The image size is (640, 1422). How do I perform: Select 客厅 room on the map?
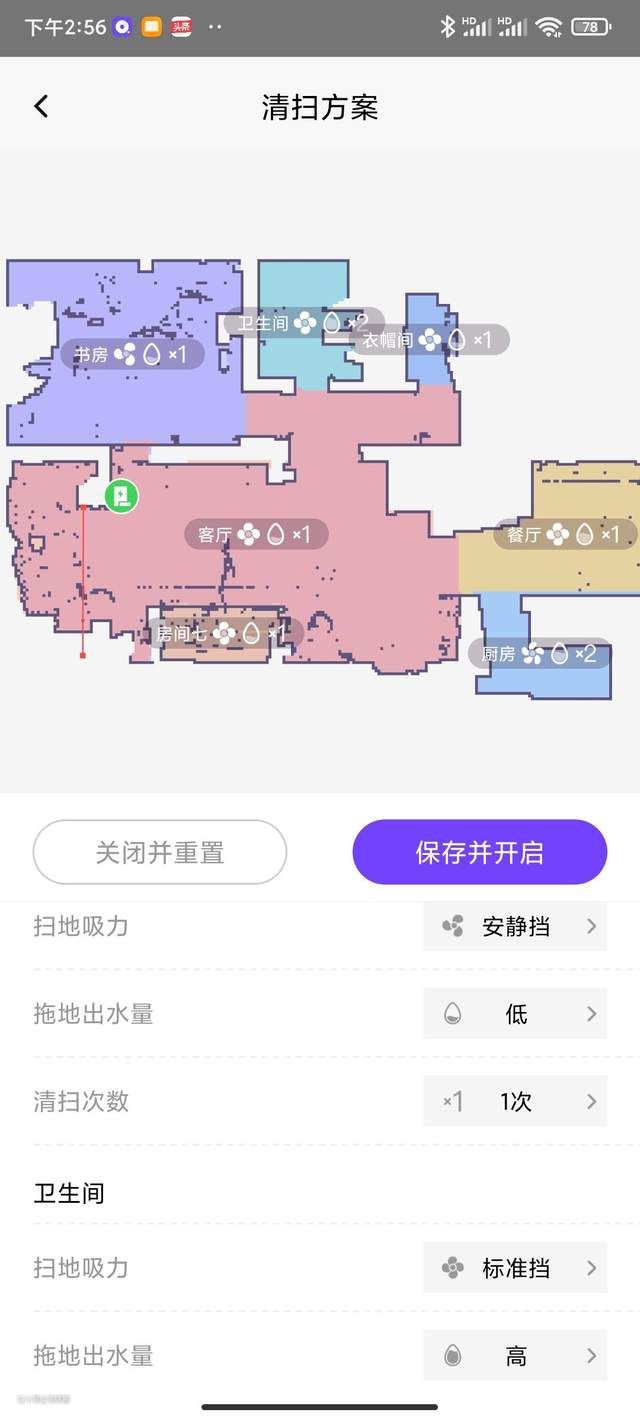tap(256, 534)
